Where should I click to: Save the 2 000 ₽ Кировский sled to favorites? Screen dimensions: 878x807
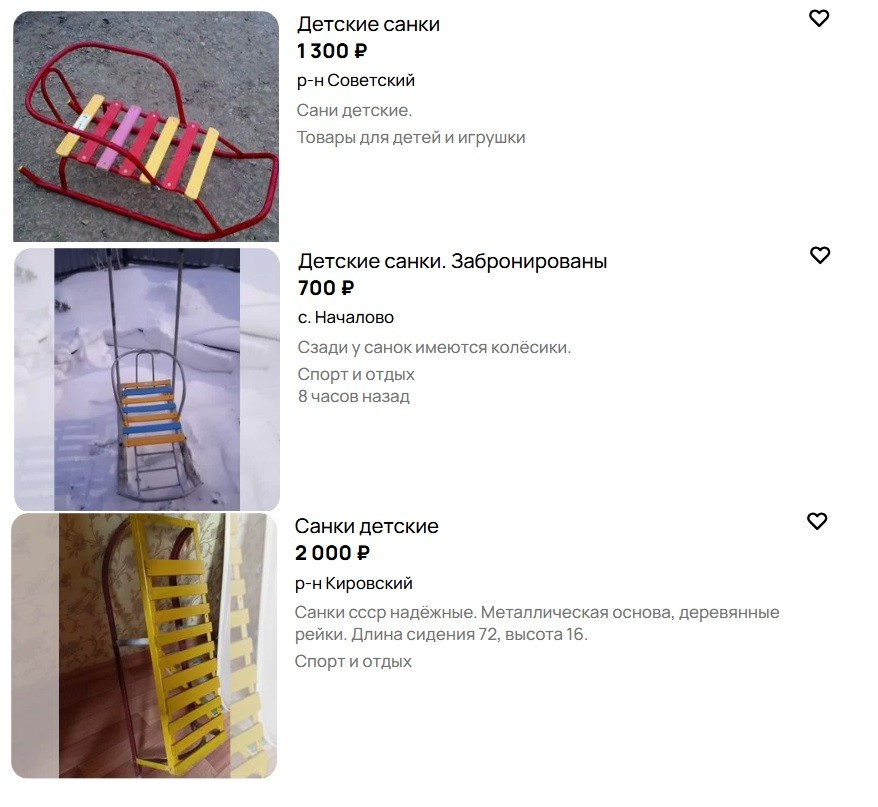point(817,521)
